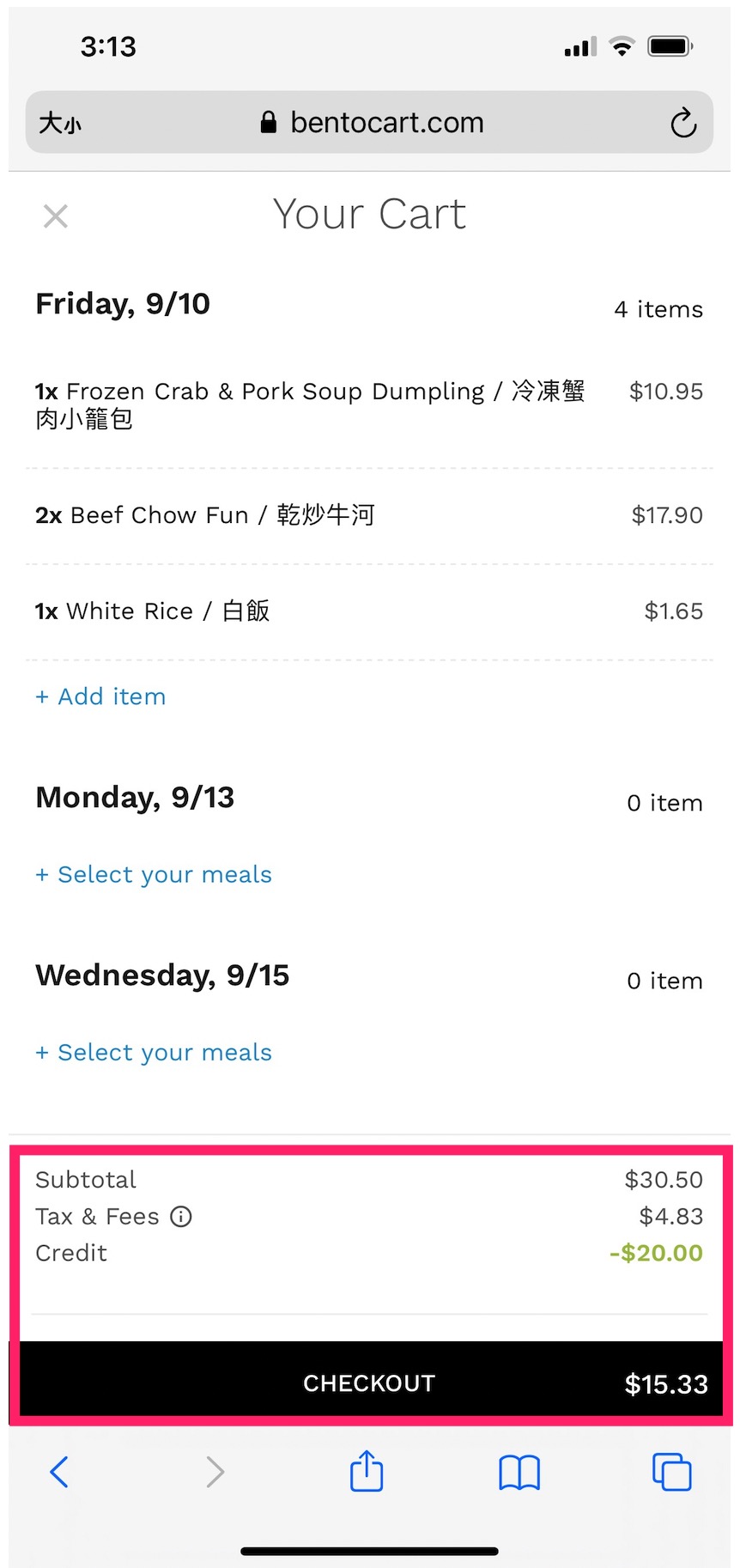Go back to the previous page
The image size is (740, 1568).
tap(58, 1472)
